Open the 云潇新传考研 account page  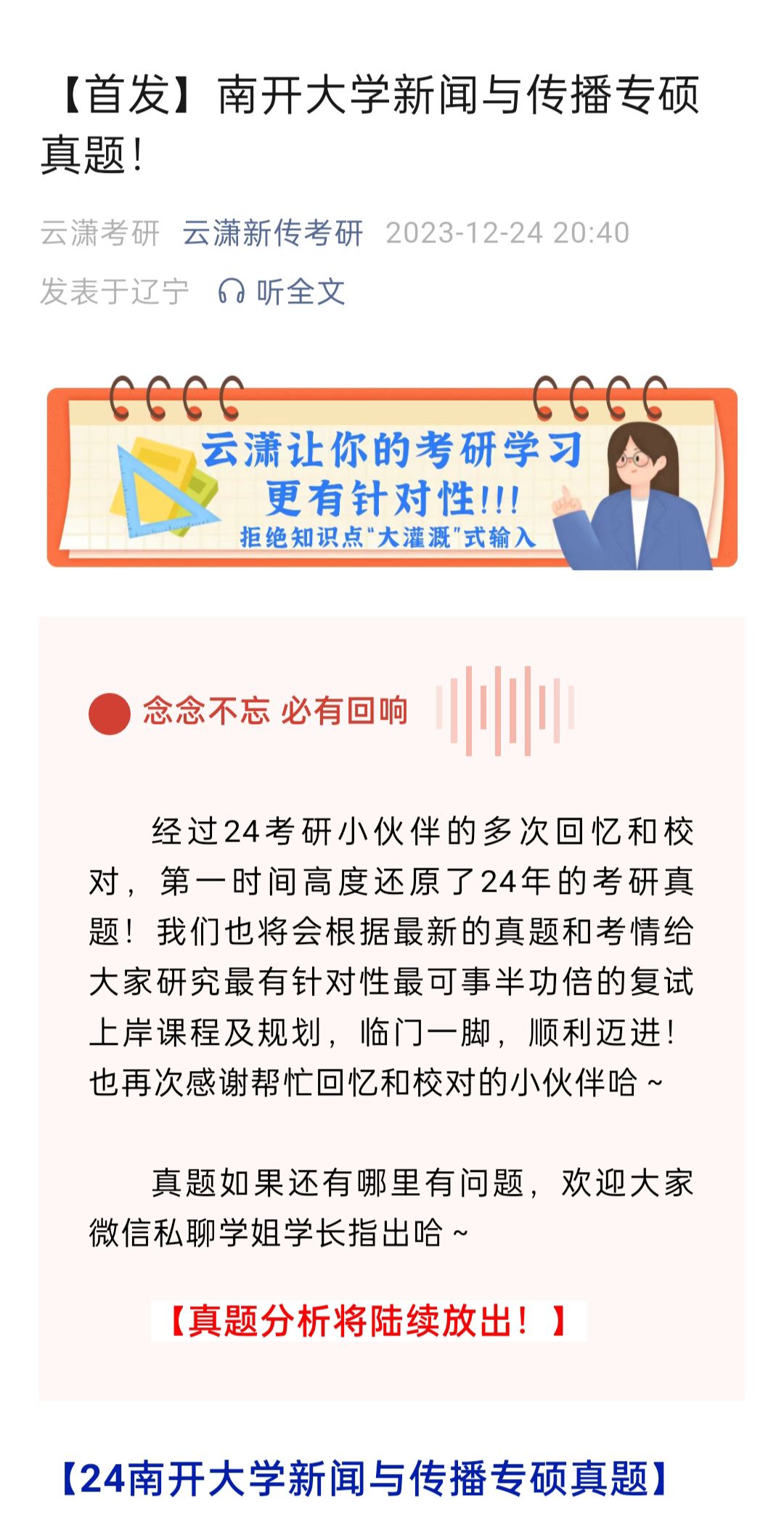click(272, 233)
